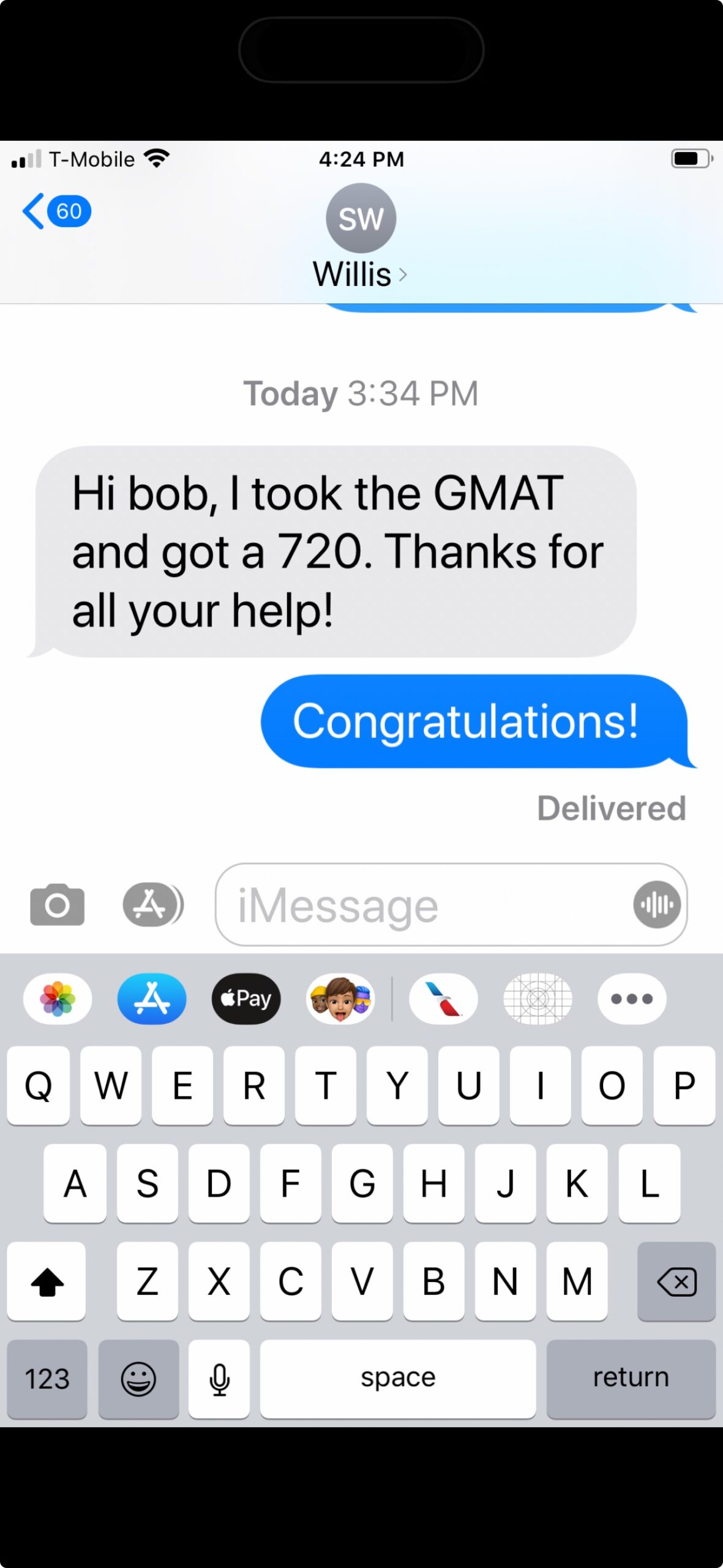Open the Memoji stickers app
The image size is (723, 1568).
[x=340, y=999]
